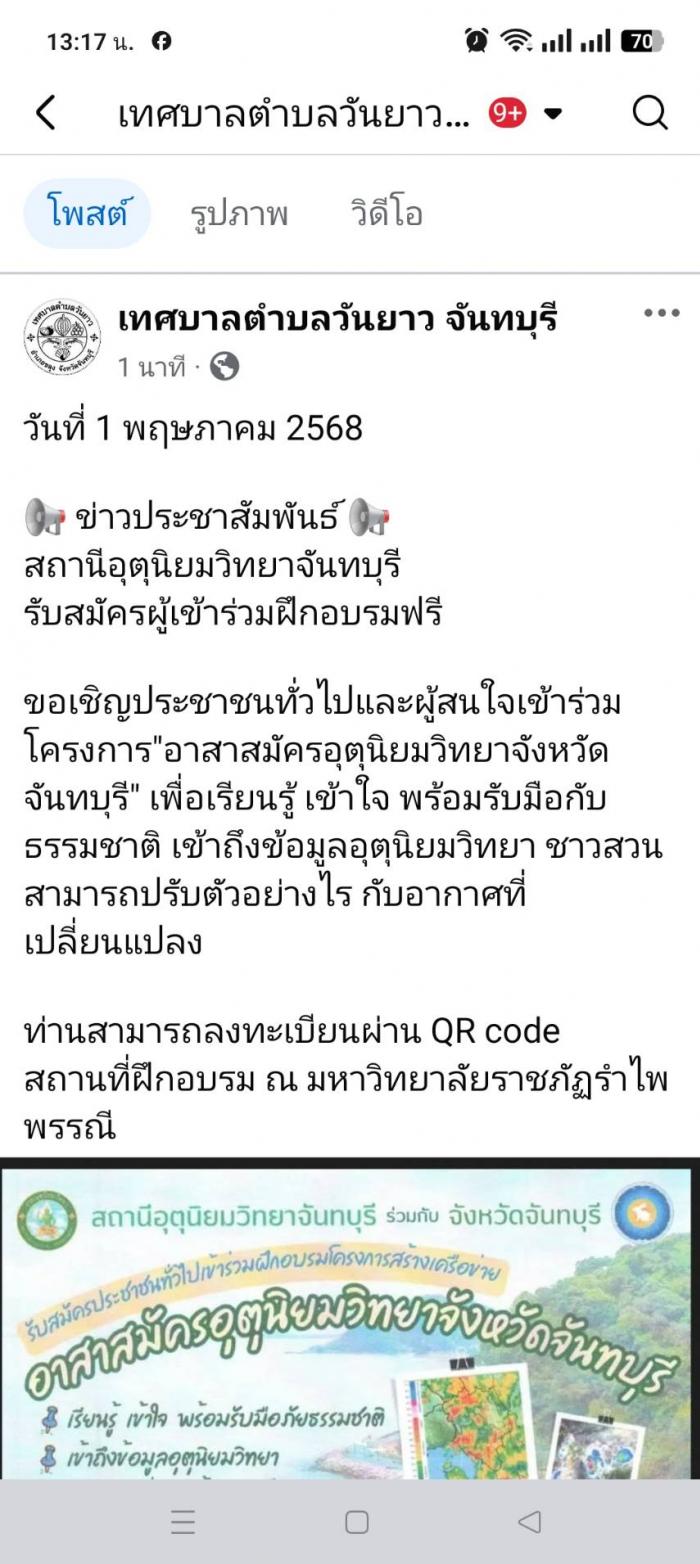The height and width of the screenshot is (1564, 700).
Task: Open the post's three-dot options menu
Action: click(661, 313)
